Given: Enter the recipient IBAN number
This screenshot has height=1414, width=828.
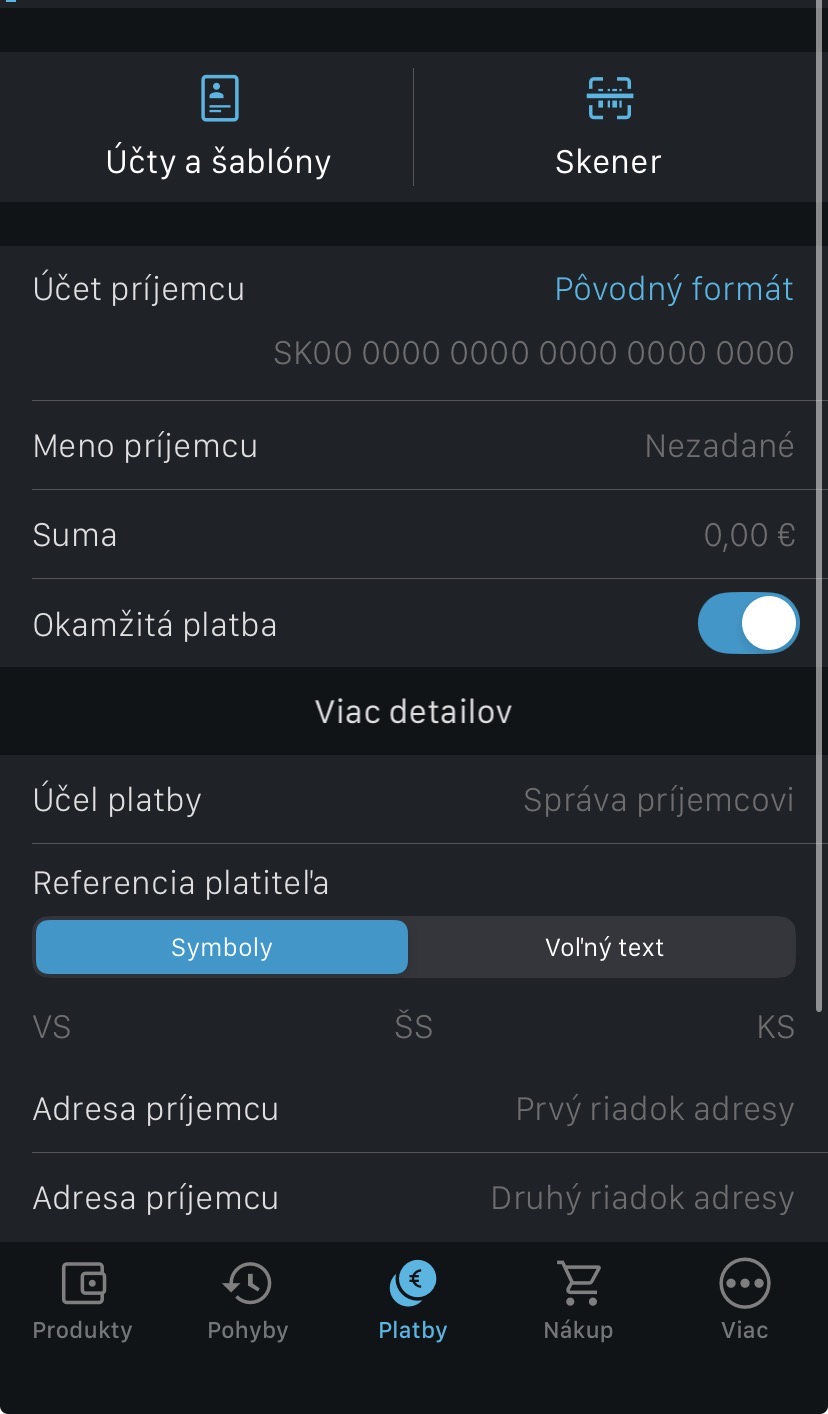Looking at the screenshot, I should tap(533, 353).
